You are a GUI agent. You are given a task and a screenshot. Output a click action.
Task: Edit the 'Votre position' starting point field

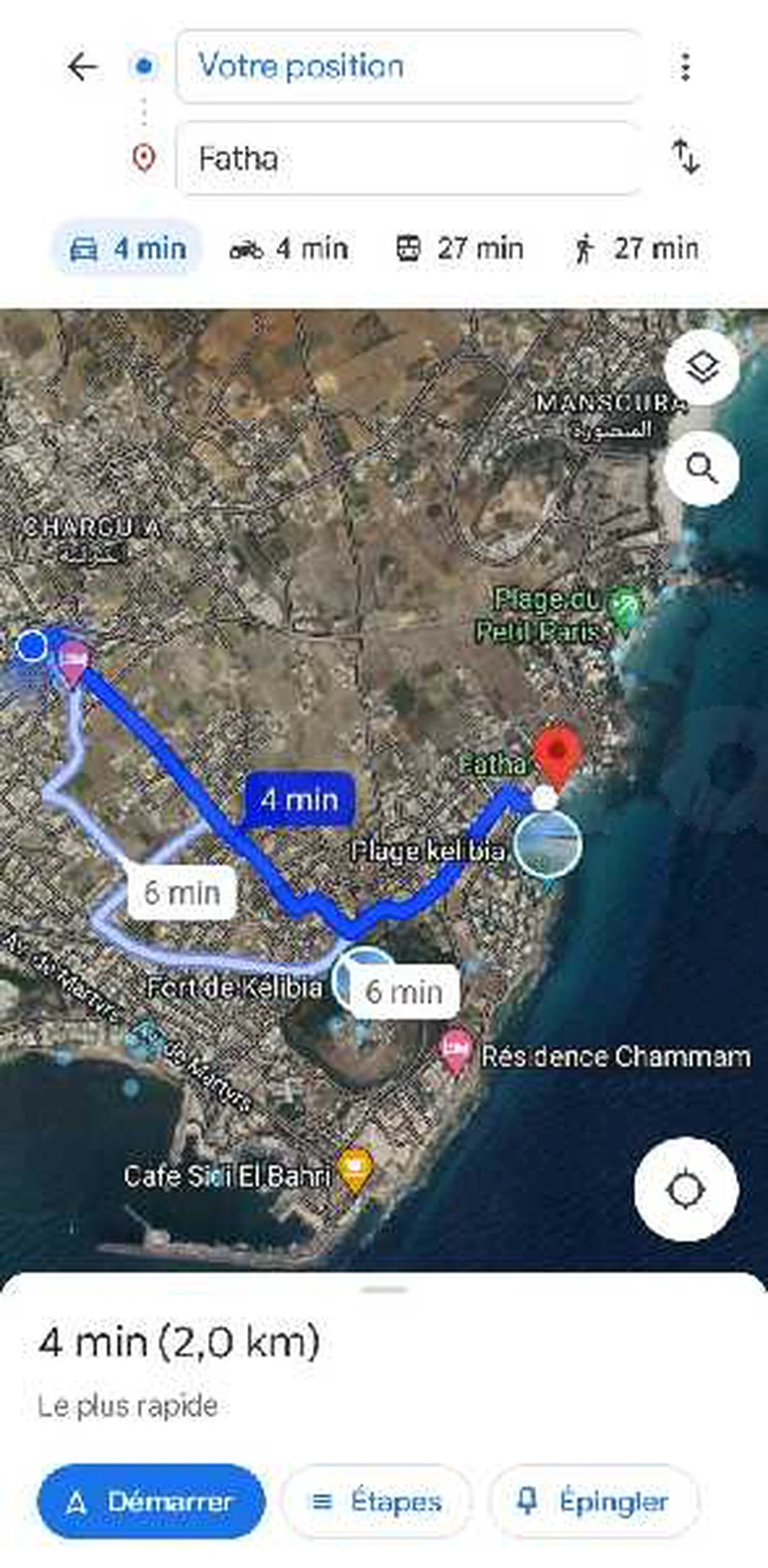tap(407, 67)
